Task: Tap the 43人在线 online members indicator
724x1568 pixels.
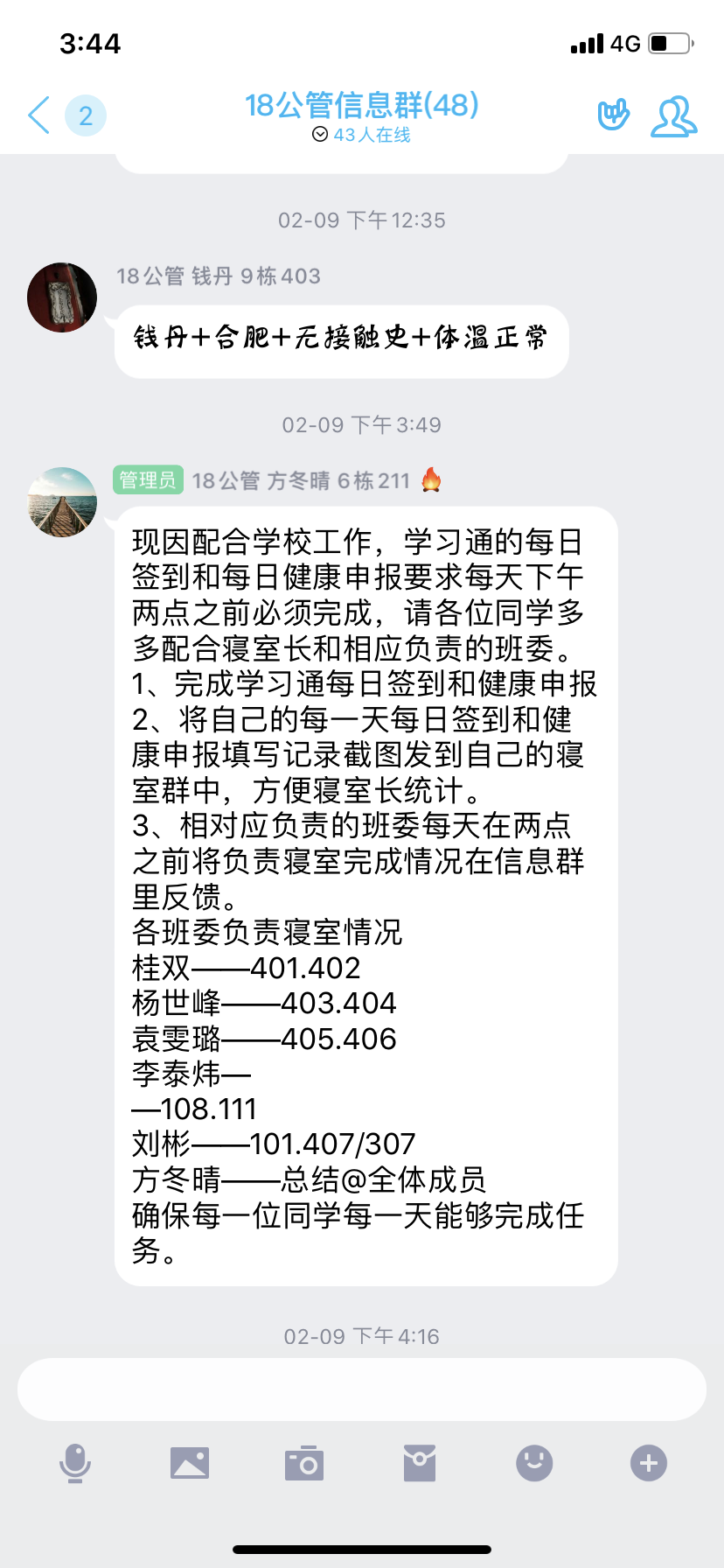Action: [x=362, y=135]
